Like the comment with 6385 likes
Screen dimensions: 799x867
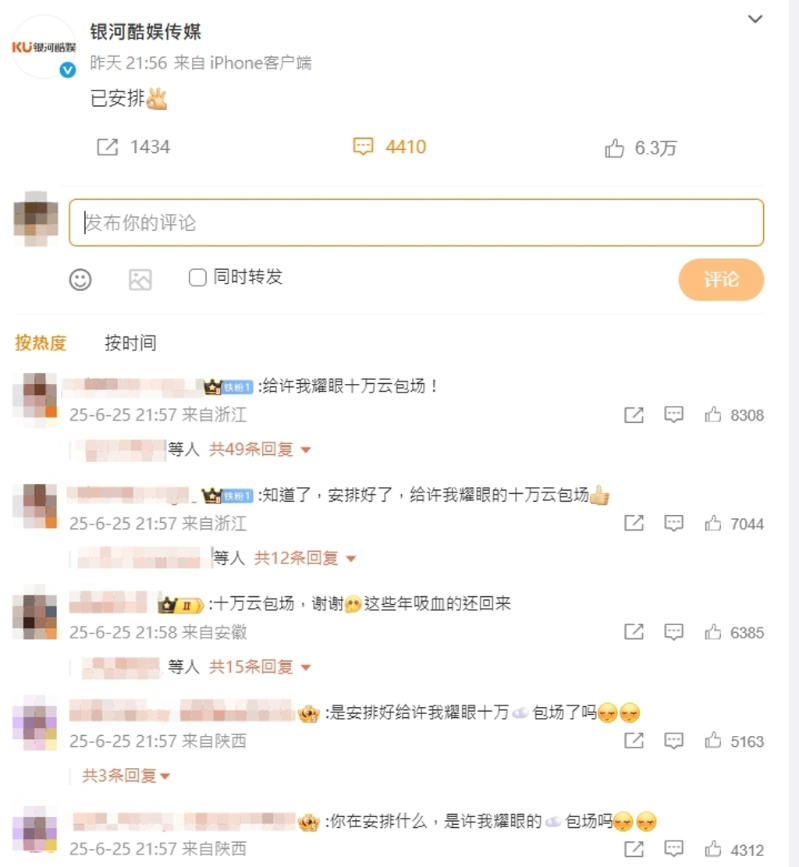pos(712,632)
